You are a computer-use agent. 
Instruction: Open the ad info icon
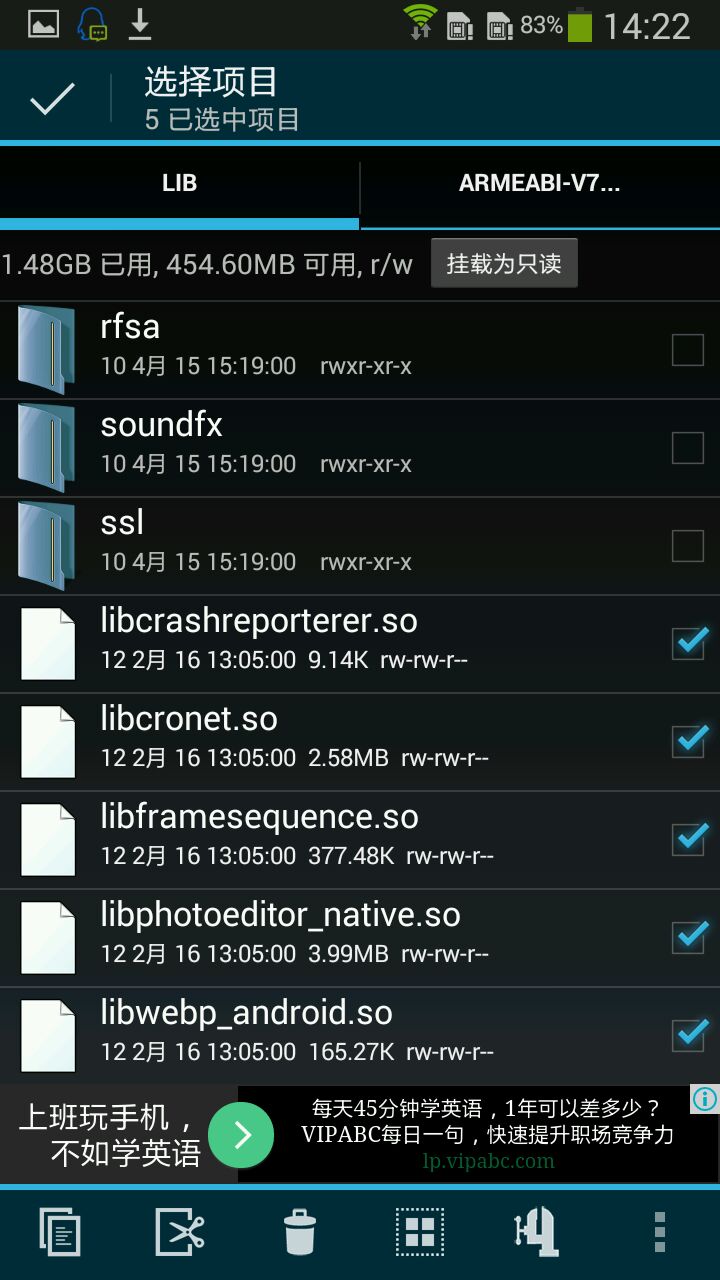[x=704, y=1100]
